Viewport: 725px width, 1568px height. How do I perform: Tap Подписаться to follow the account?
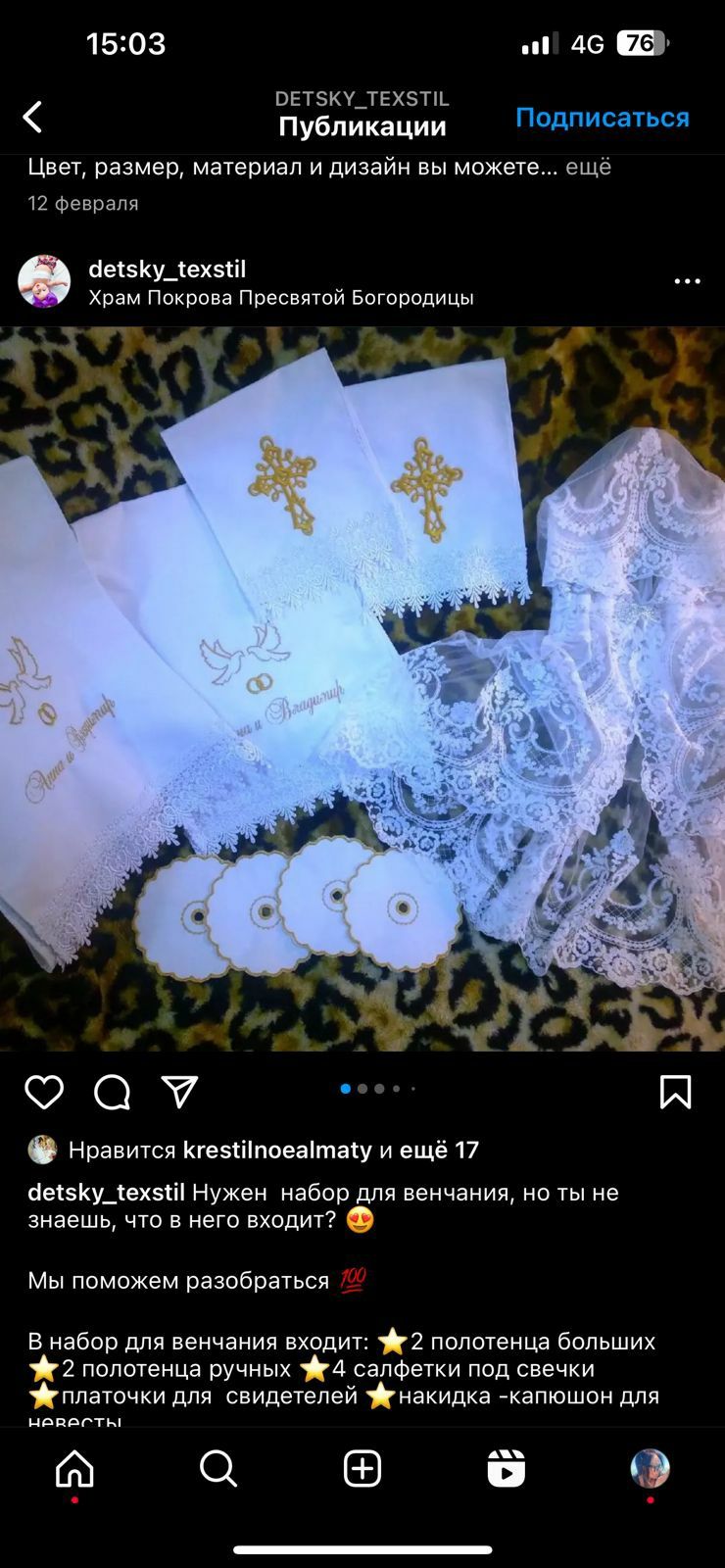click(602, 118)
